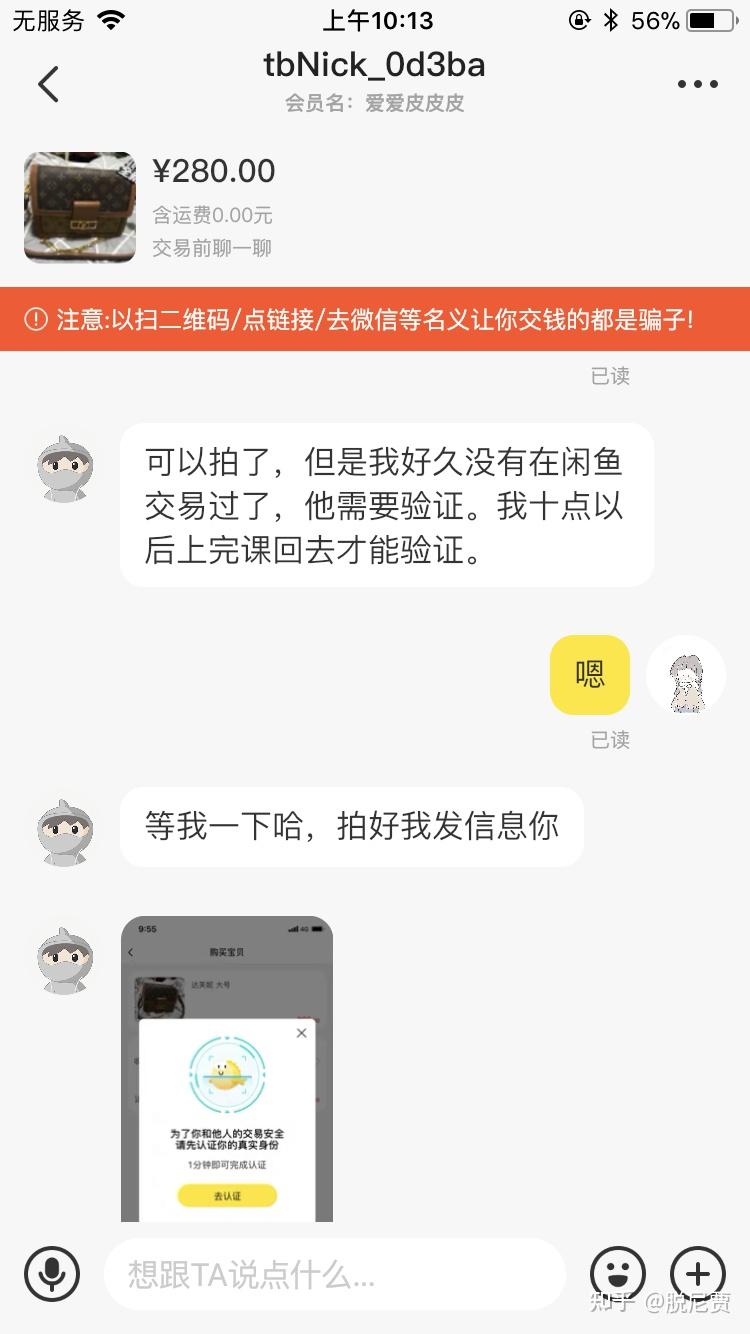The height and width of the screenshot is (1334, 750).
Task: Open the plus attachment menu
Action: click(697, 1274)
